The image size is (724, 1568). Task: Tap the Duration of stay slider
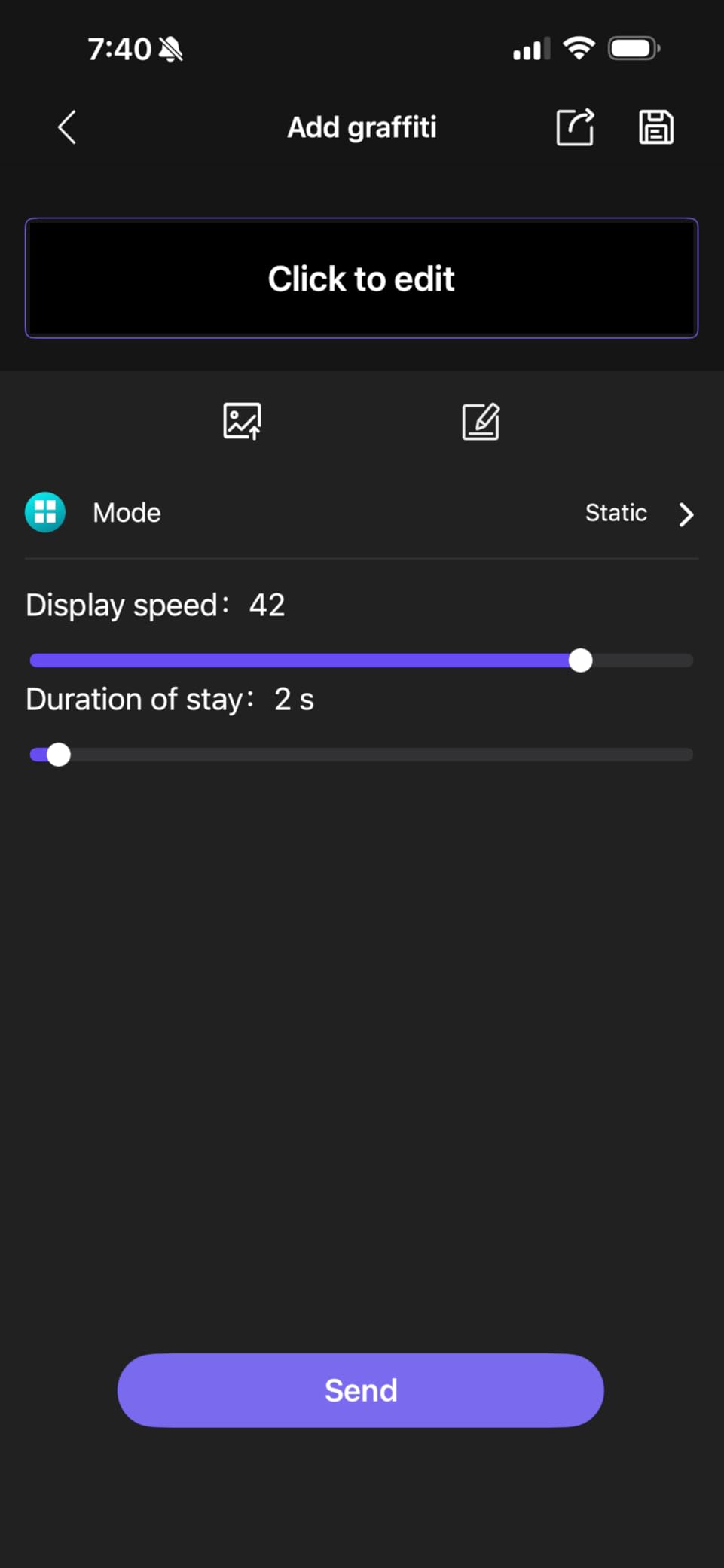click(x=362, y=755)
